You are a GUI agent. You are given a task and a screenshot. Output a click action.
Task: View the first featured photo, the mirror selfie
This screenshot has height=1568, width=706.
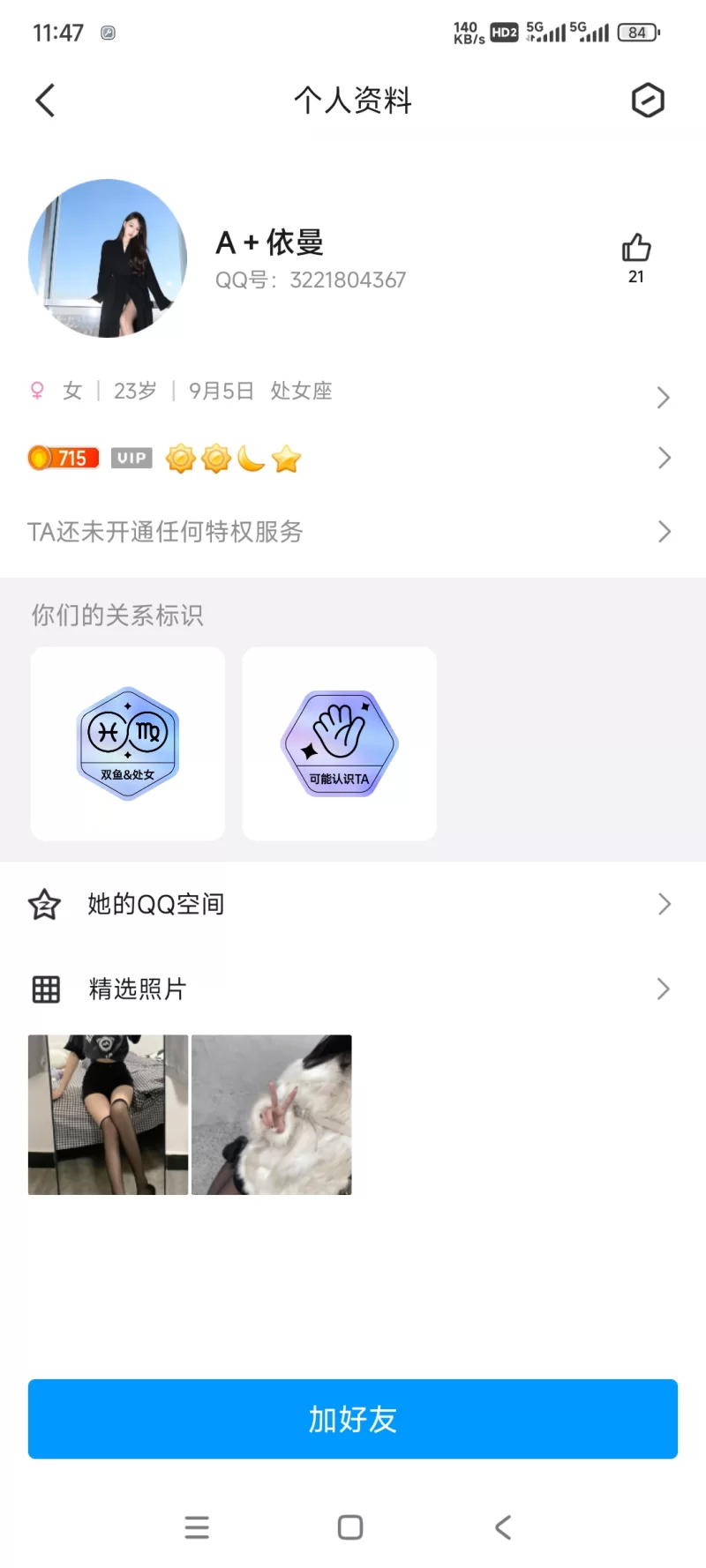[108, 1115]
